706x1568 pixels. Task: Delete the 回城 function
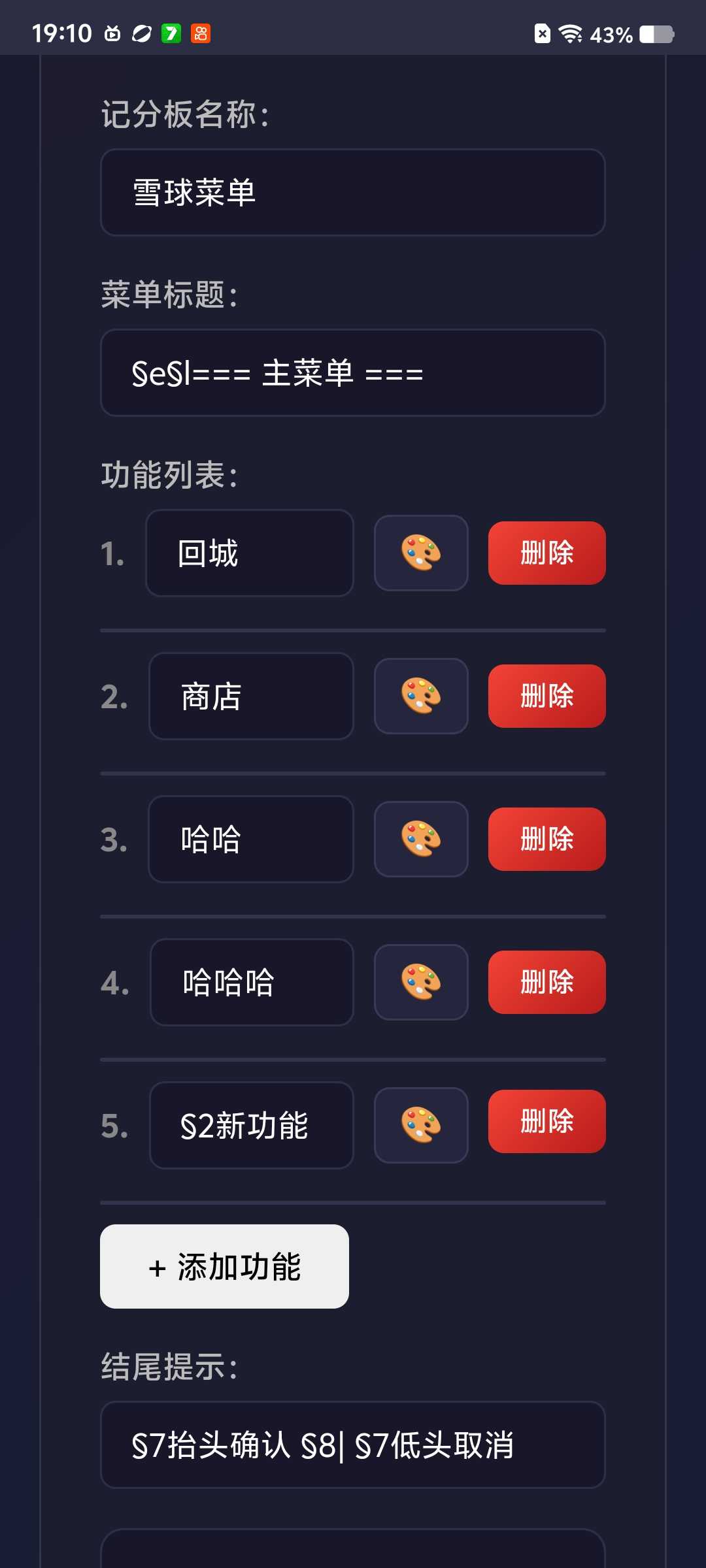(x=546, y=553)
